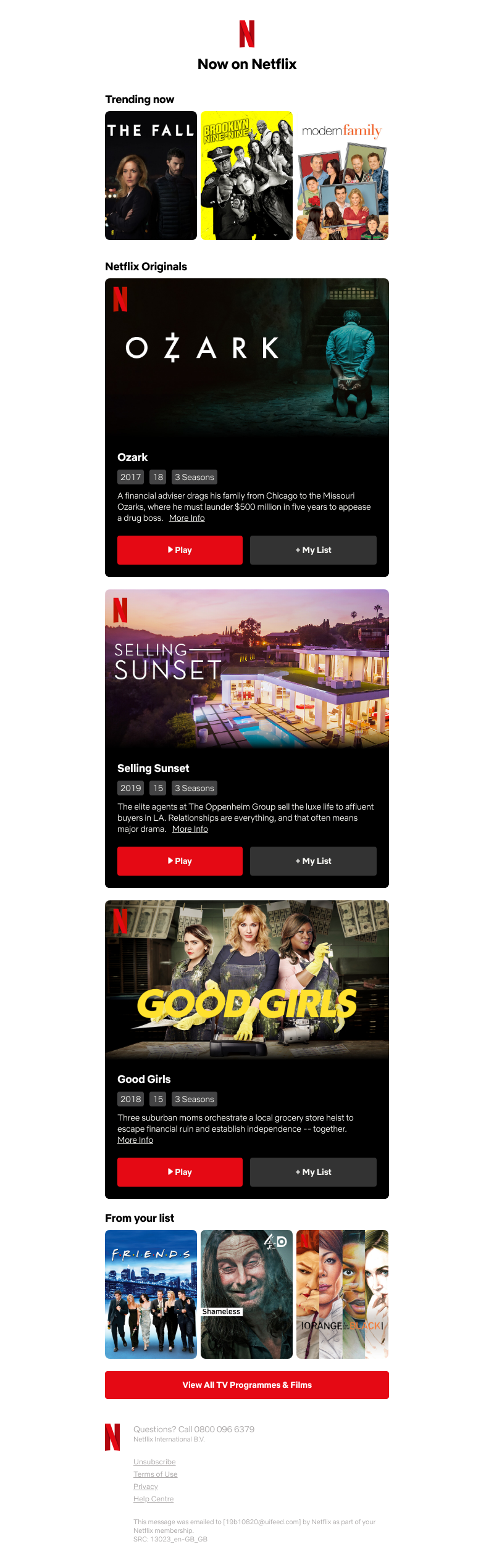
Task: Play Selling Sunset
Action: (x=180, y=861)
